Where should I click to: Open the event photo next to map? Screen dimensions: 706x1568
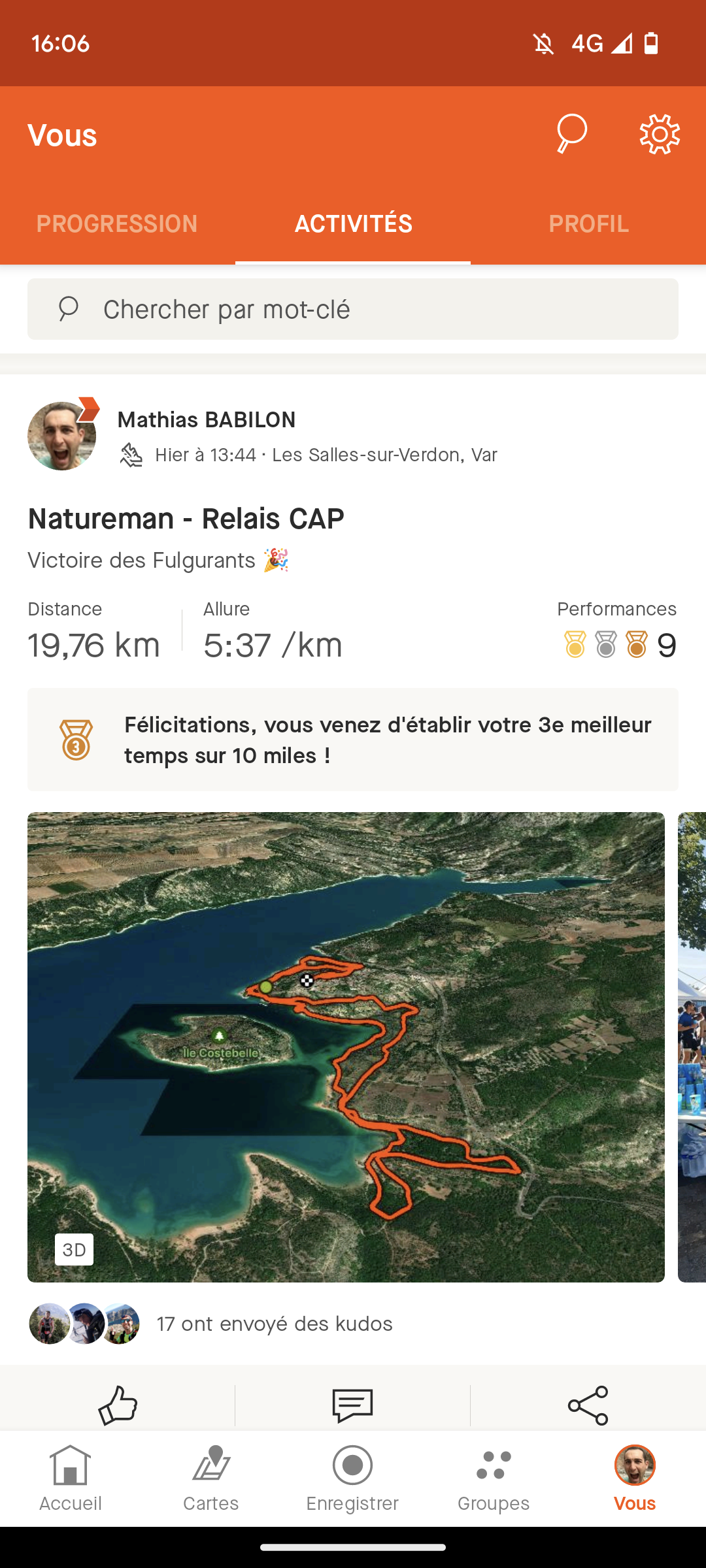click(692, 1047)
